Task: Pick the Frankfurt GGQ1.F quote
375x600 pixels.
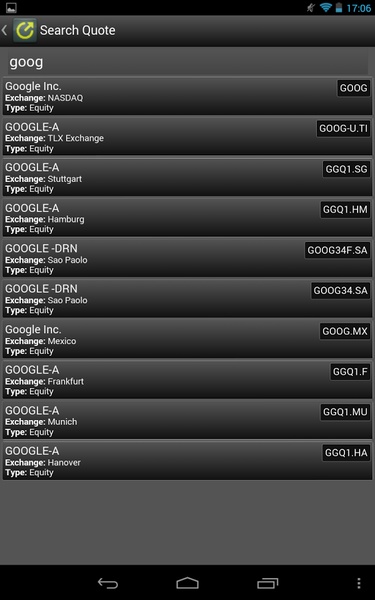Action: coord(188,381)
